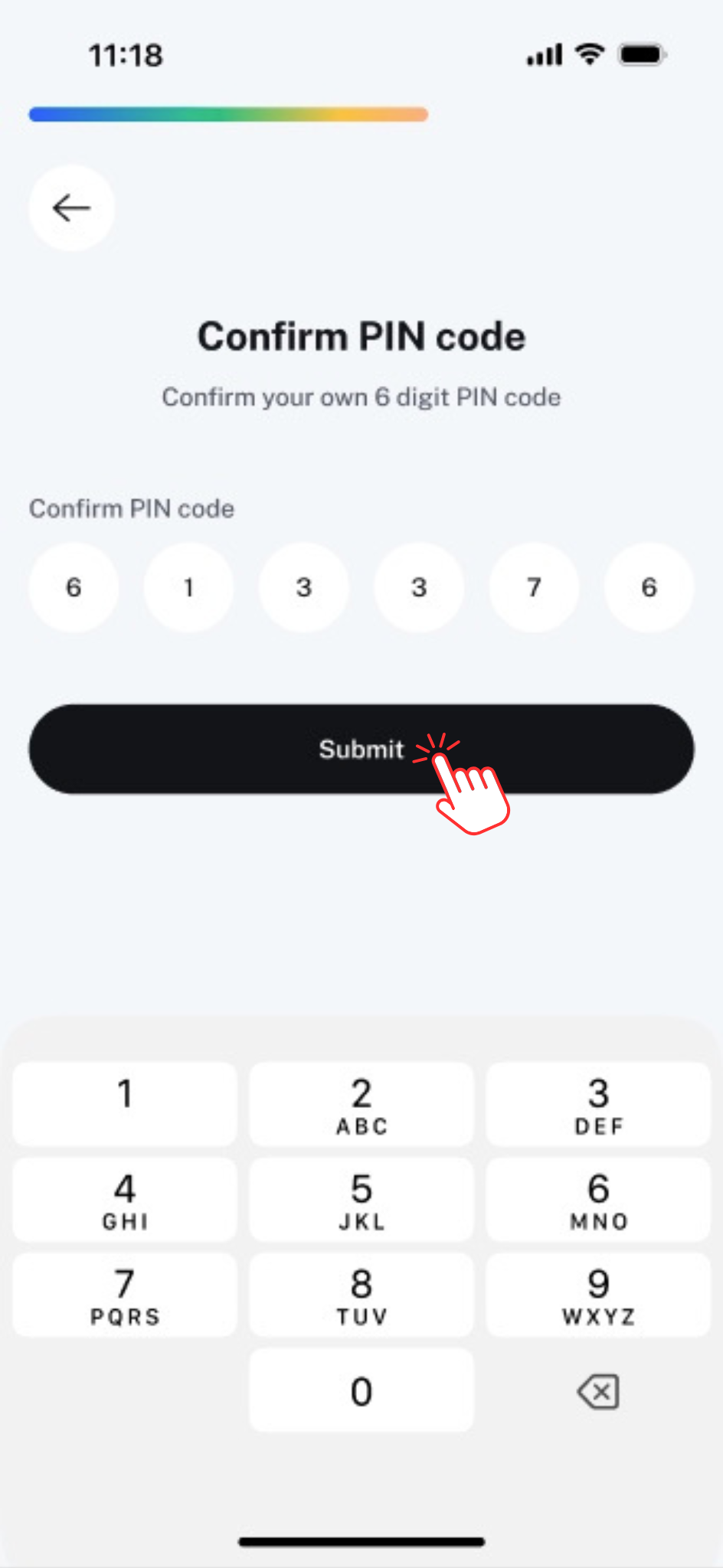Tap keypad key 7 PQRS
Screen dimensions: 723x1568
[125, 1295]
